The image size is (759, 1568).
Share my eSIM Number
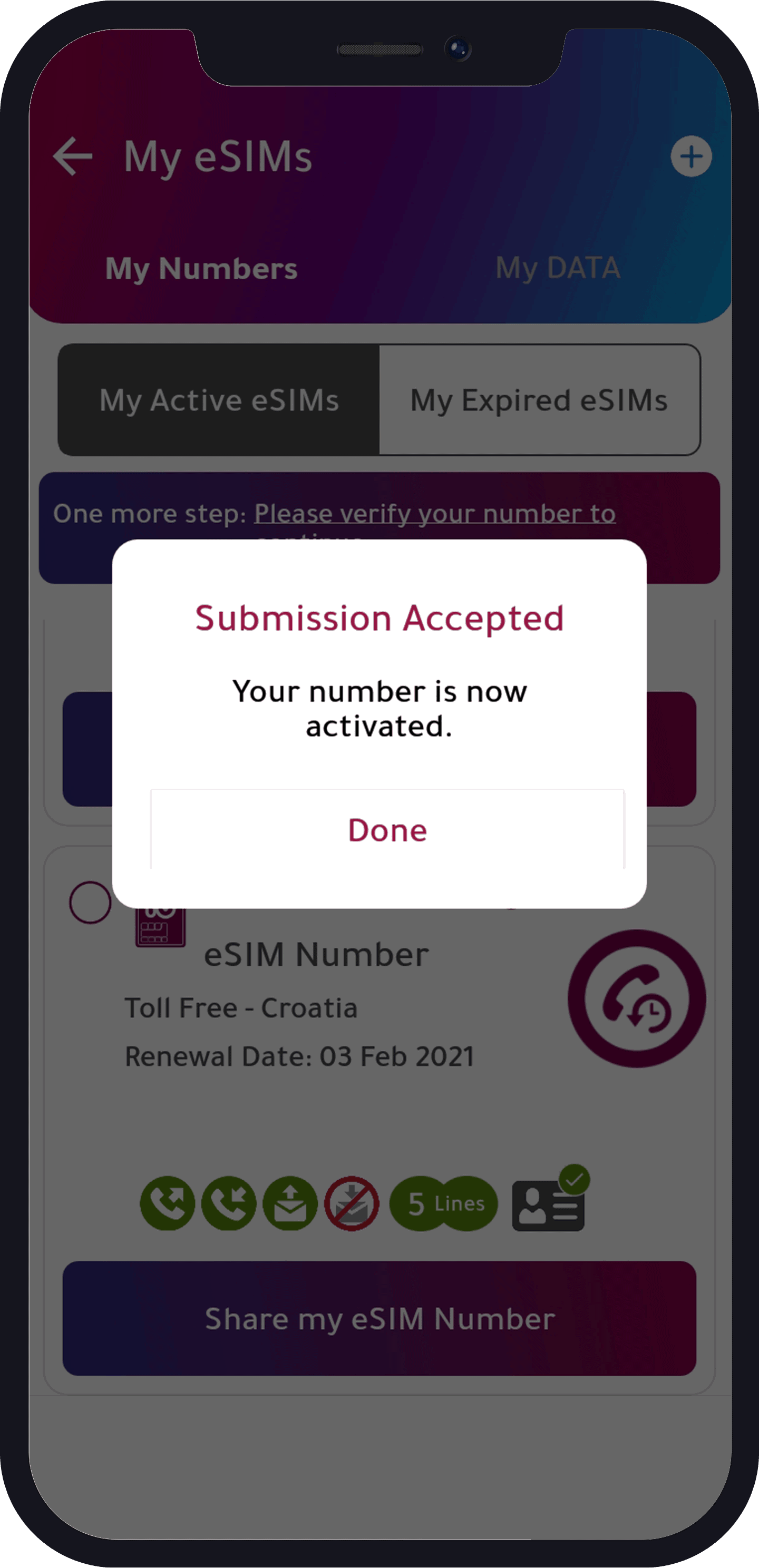379,1318
